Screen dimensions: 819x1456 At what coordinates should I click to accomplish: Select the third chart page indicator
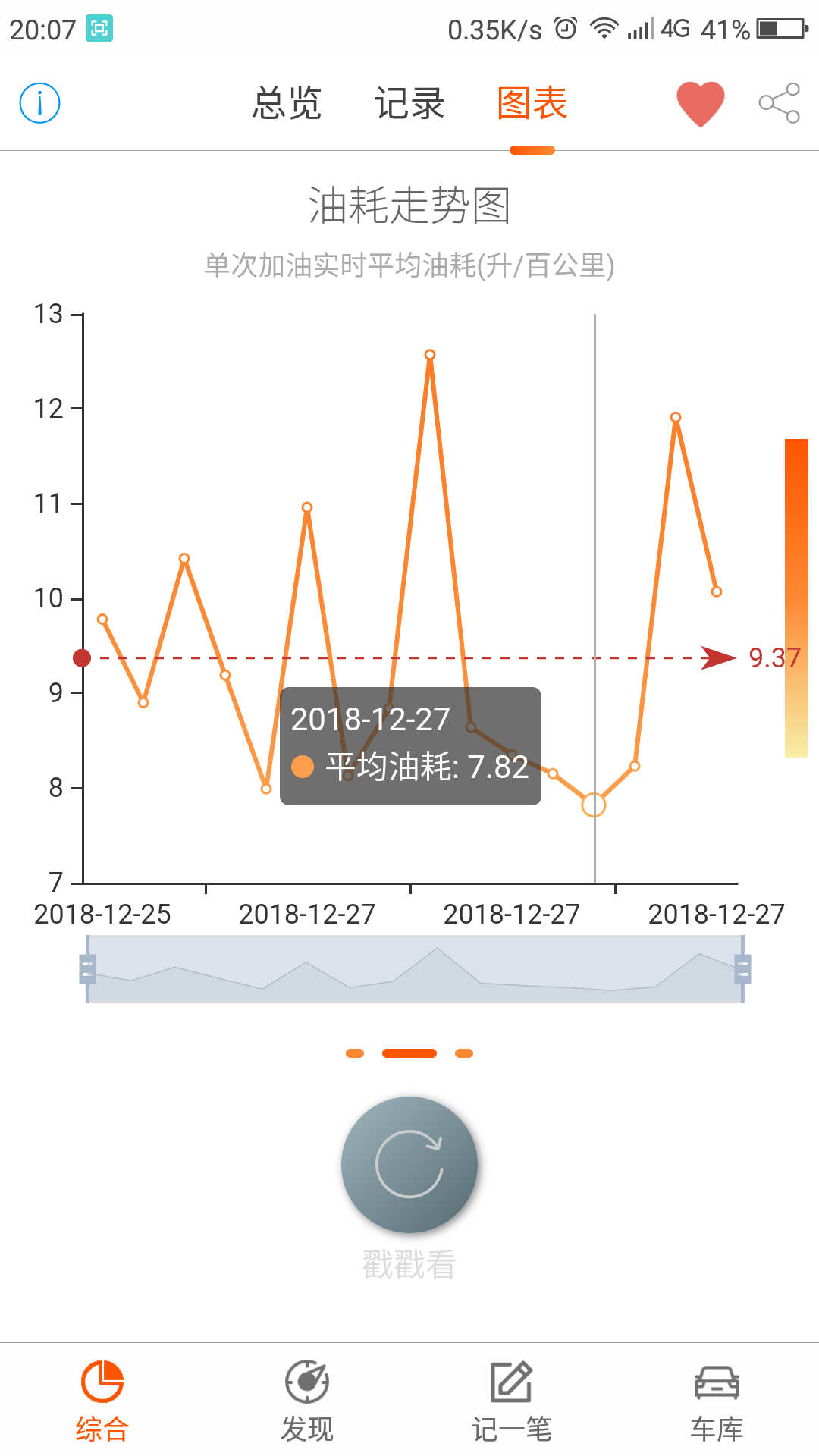click(464, 1053)
